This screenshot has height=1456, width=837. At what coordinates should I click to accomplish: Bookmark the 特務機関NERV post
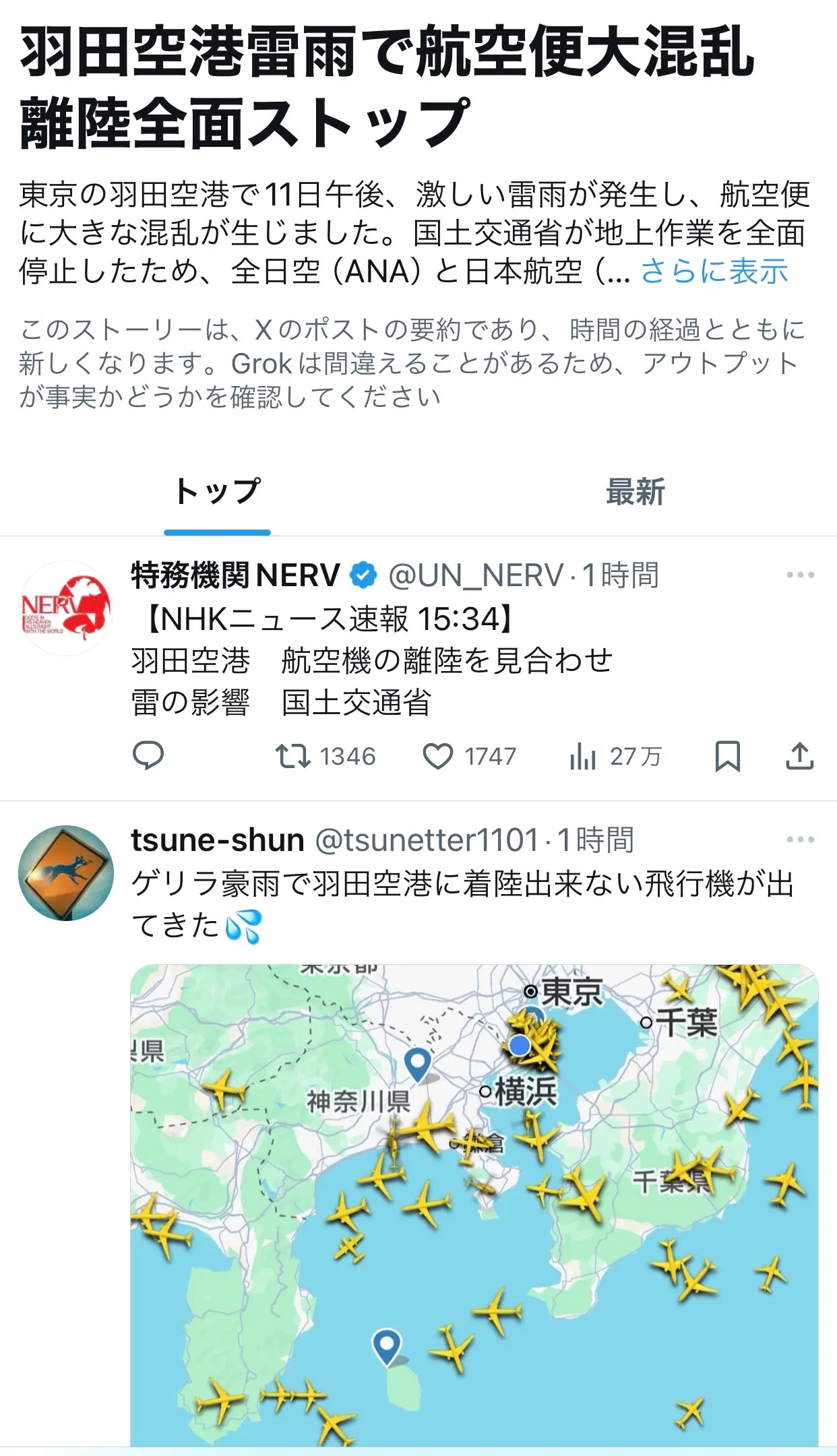727,756
